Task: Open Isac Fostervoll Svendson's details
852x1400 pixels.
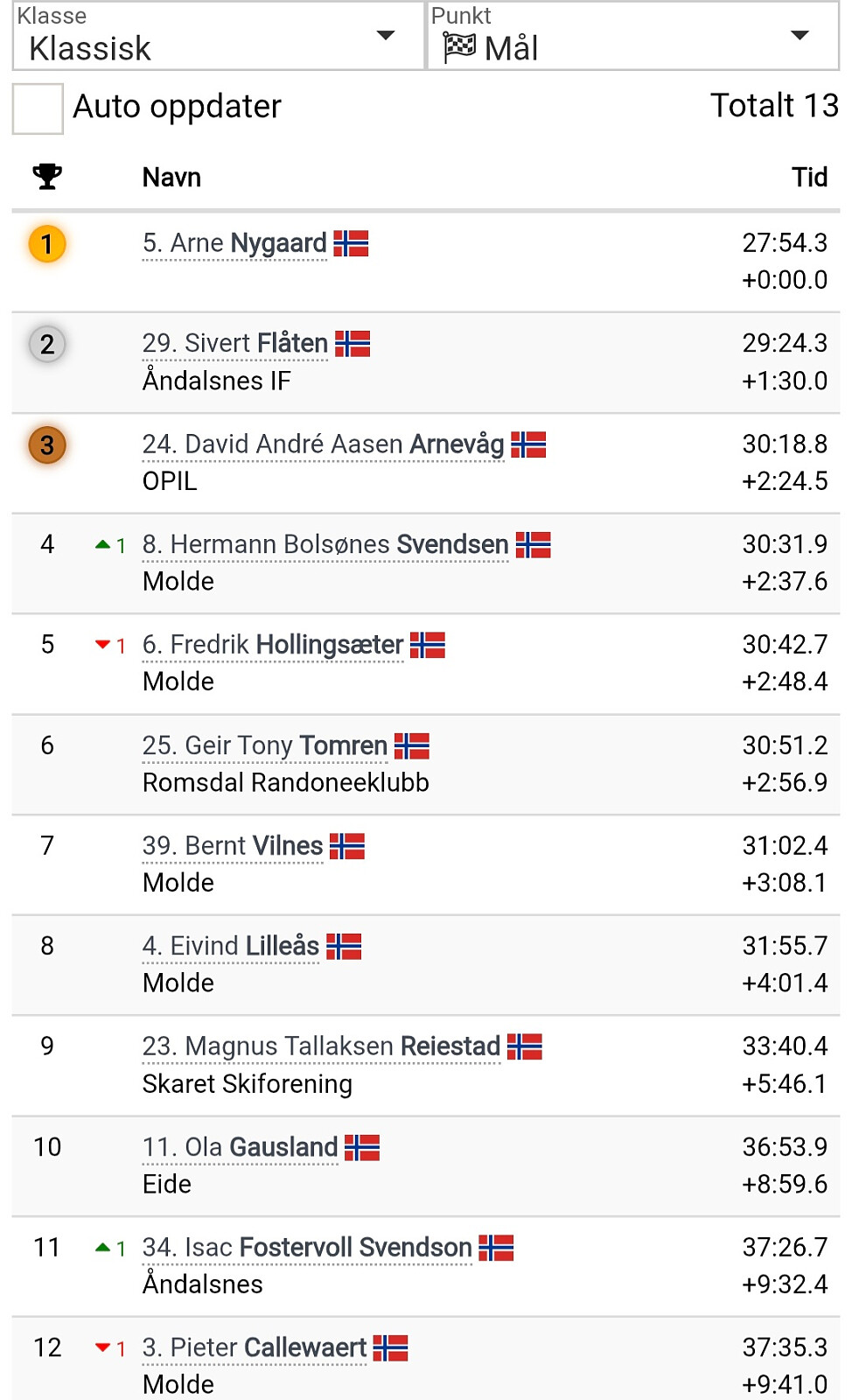Action: coord(306,1248)
